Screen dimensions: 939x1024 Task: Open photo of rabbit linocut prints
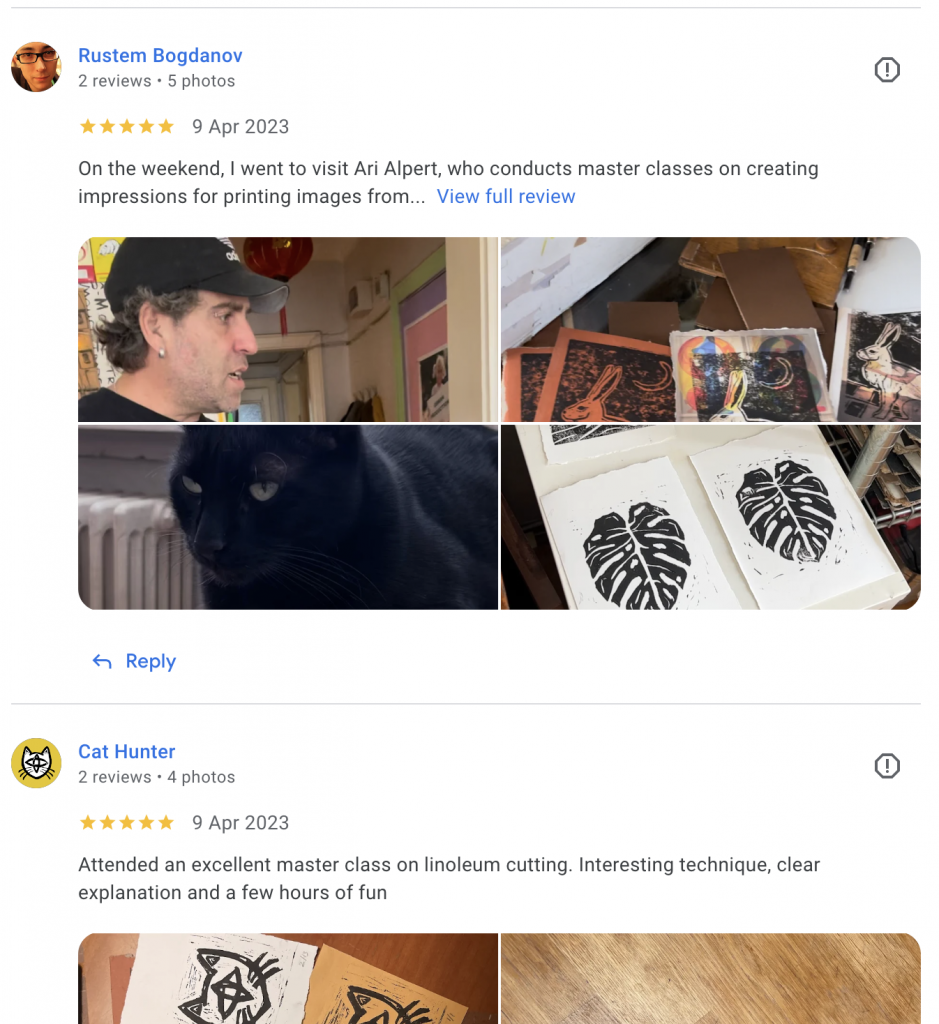[710, 329]
